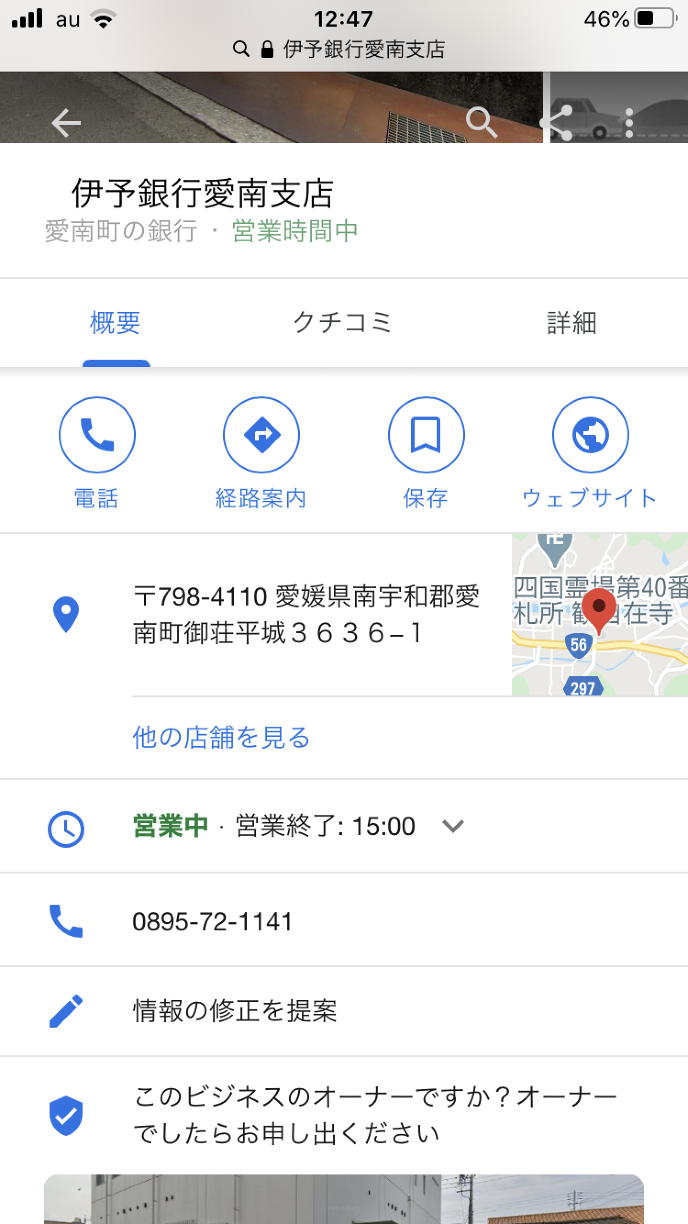Share this bank listing
This screenshot has width=688, height=1224.
(556, 122)
